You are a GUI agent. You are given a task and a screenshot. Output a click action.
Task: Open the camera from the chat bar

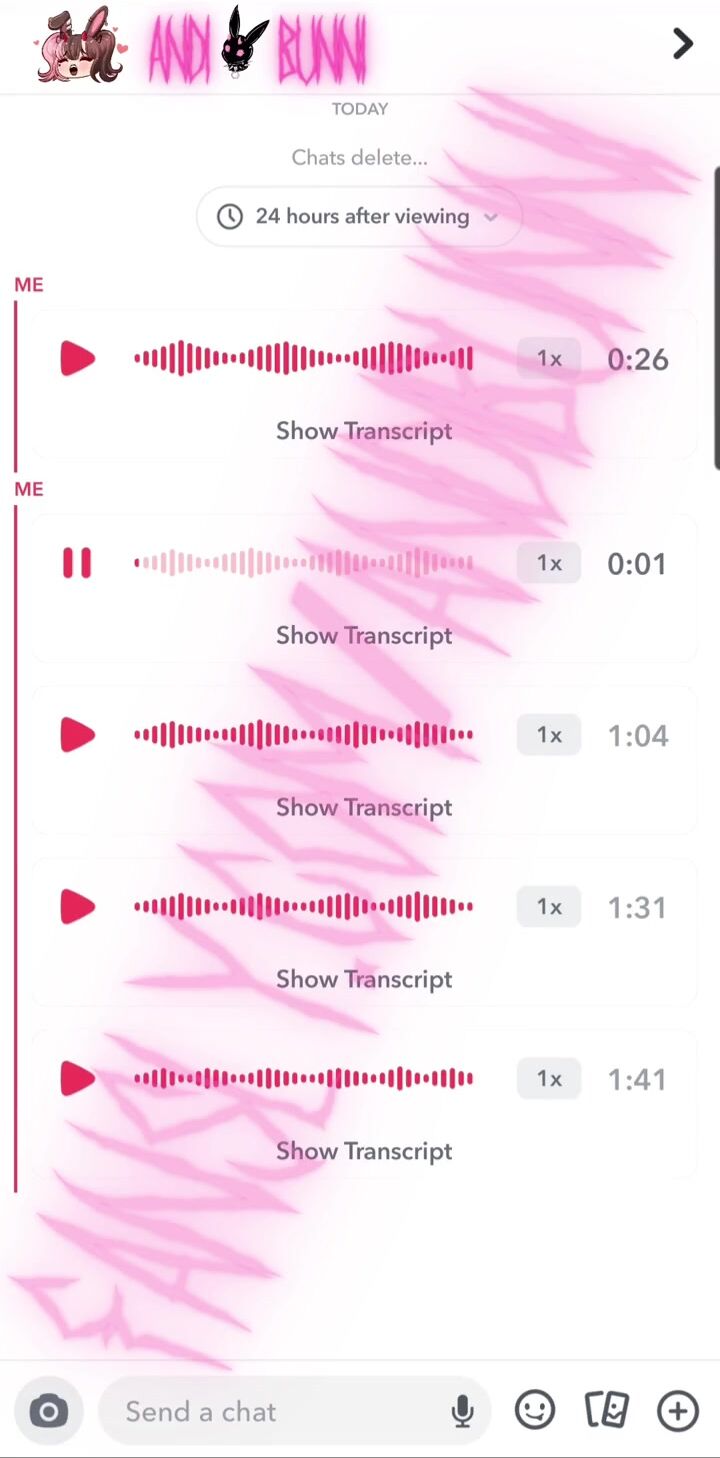pyautogui.click(x=48, y=1411)
